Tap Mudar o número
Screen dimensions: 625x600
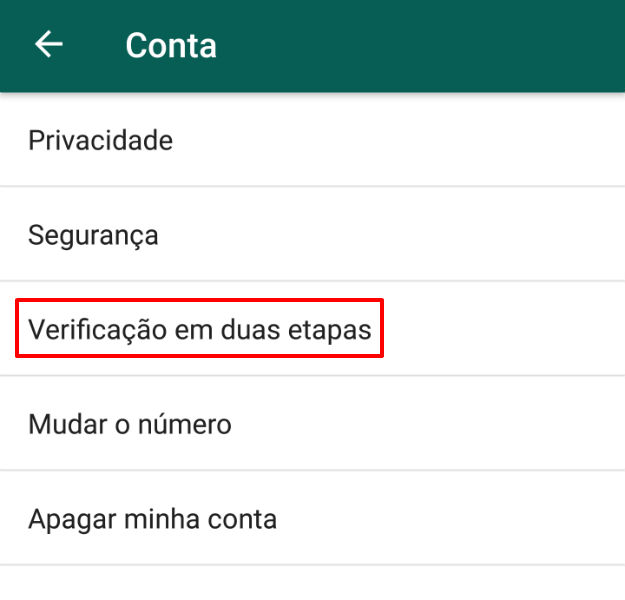tap(130, 424)
